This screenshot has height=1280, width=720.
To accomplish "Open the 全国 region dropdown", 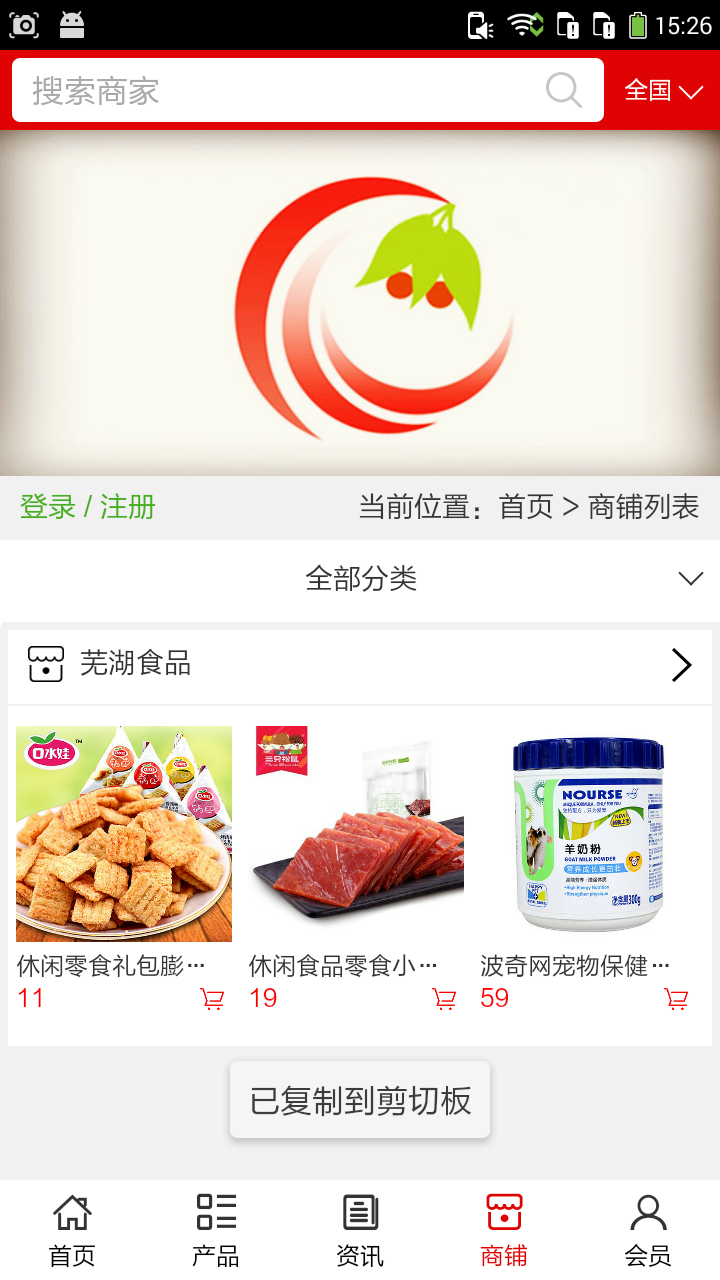I will 663,91.
